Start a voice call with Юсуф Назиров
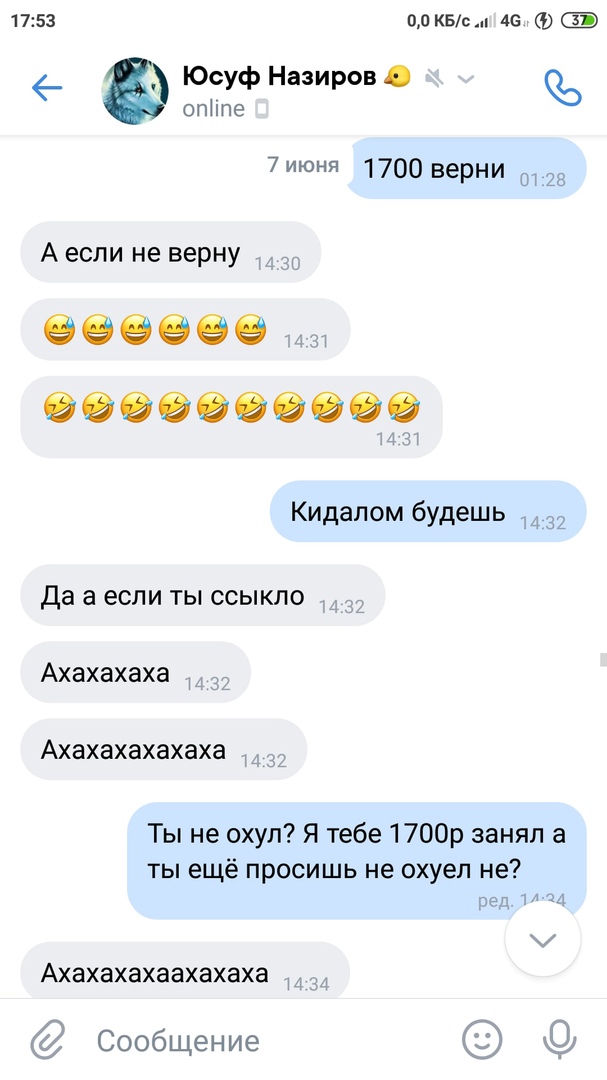607x1080 pixels. [562, 89]
